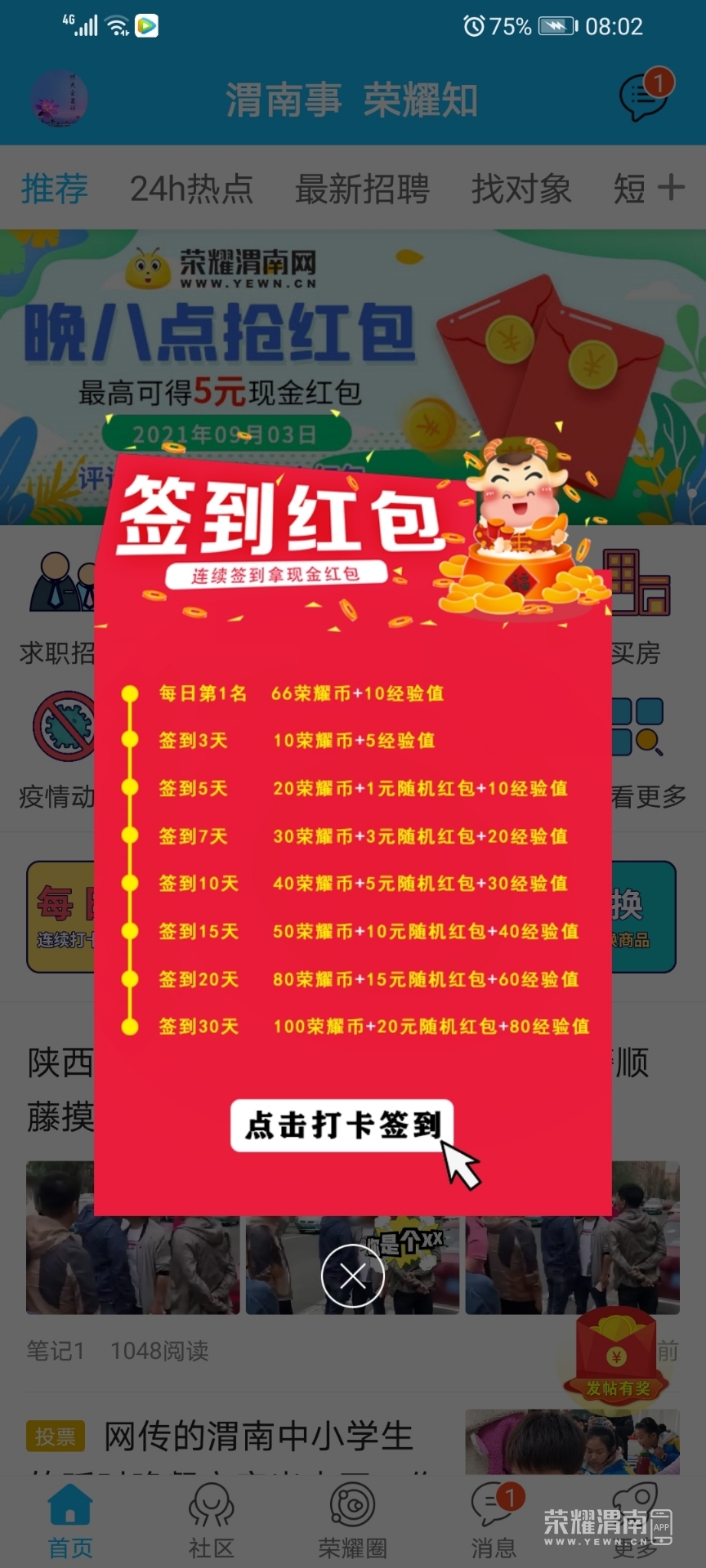Image resolution: width=706 pixels, height=1568 pixels.
Task: Go to the 社区 tab
Action: point(212,1521)
